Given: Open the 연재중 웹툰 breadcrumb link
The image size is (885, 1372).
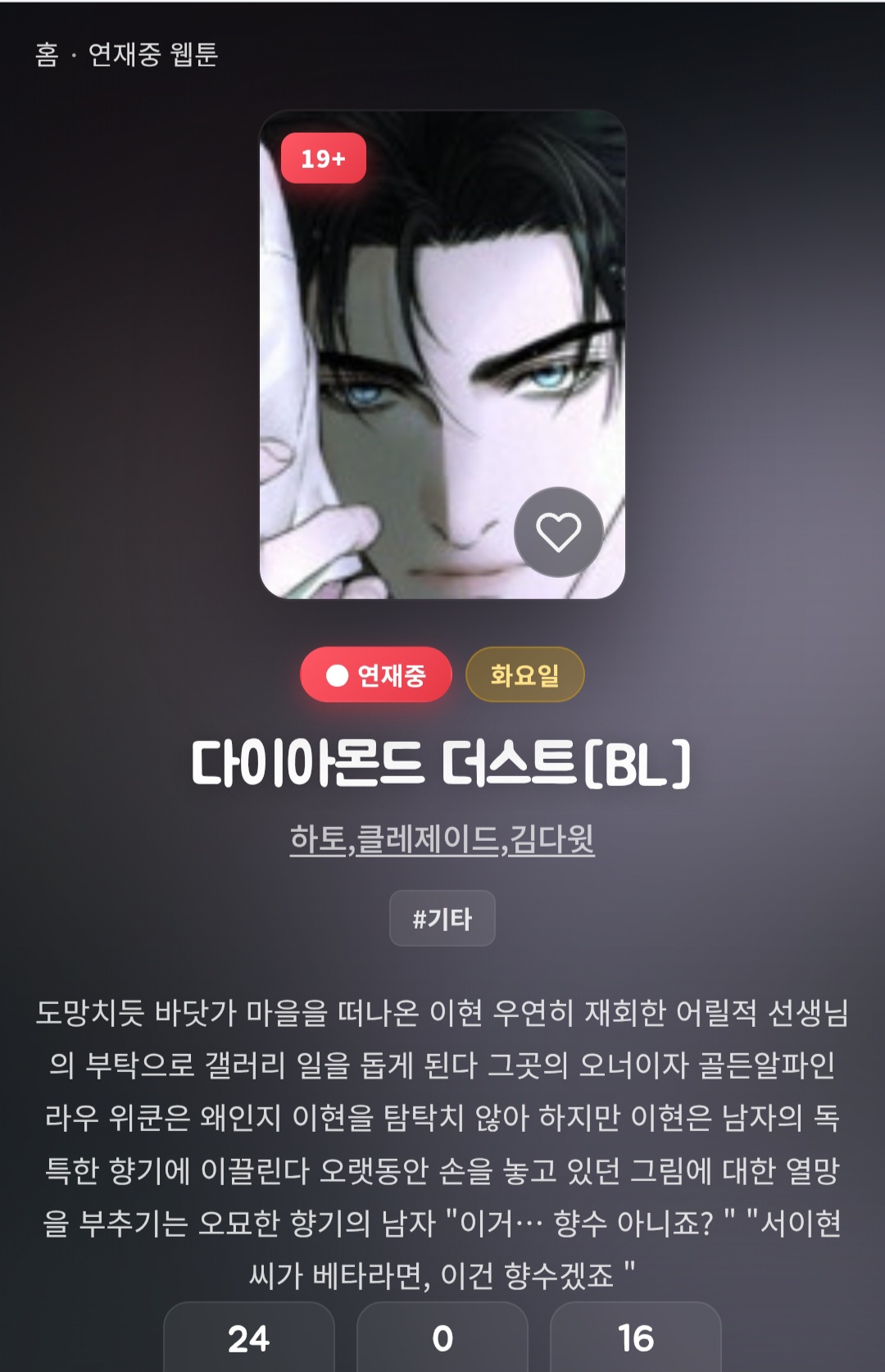Looking at the screenshot, I should [x=152, y=55].
